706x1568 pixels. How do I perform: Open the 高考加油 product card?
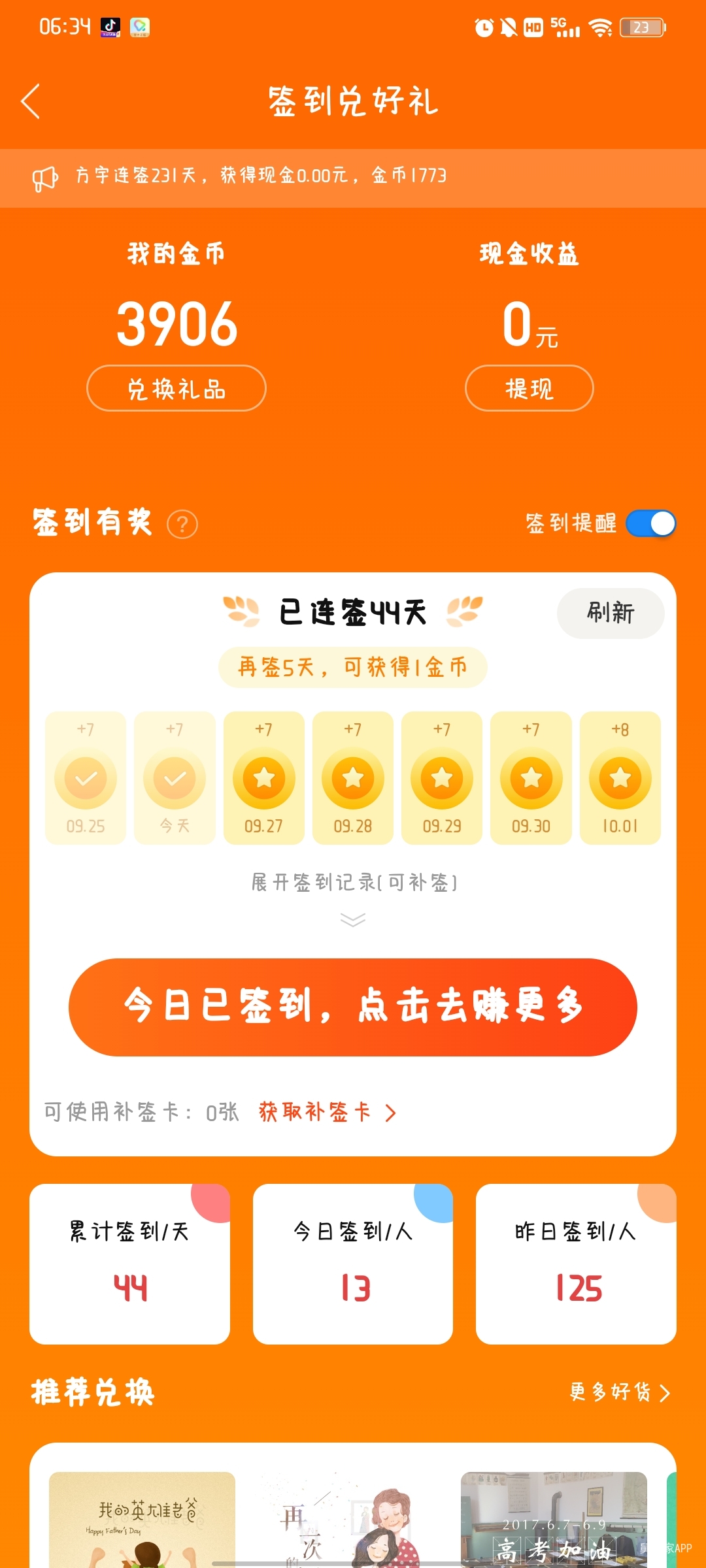(553, 1519)
